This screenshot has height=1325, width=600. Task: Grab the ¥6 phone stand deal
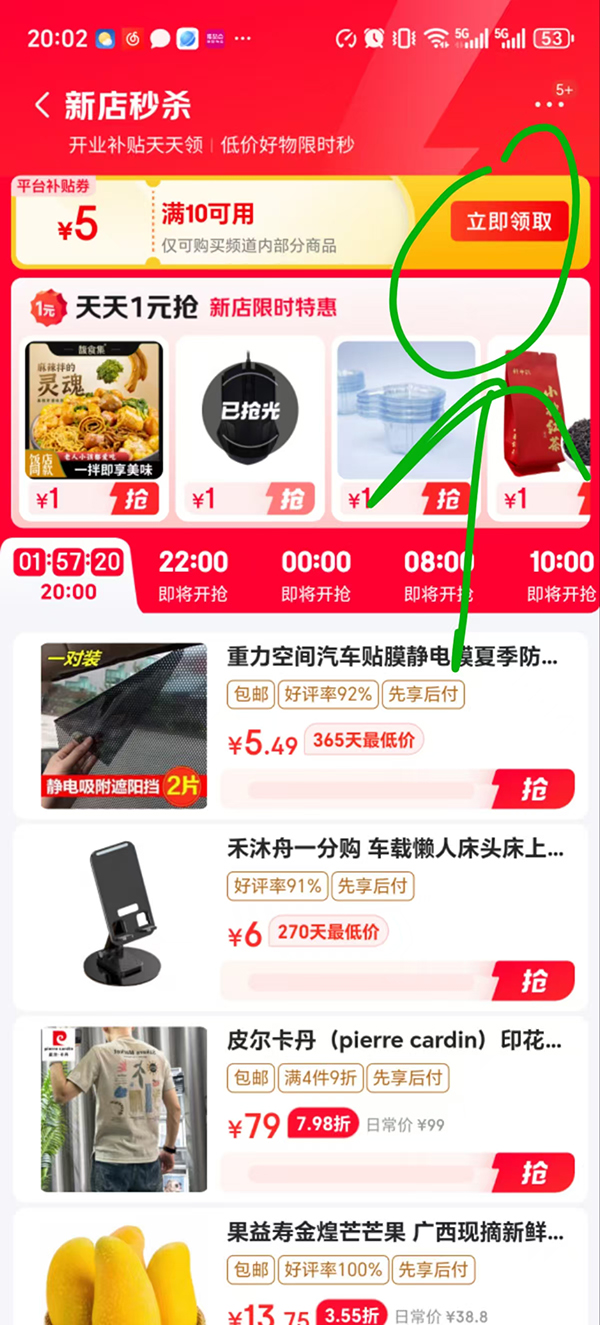point(533,980)
